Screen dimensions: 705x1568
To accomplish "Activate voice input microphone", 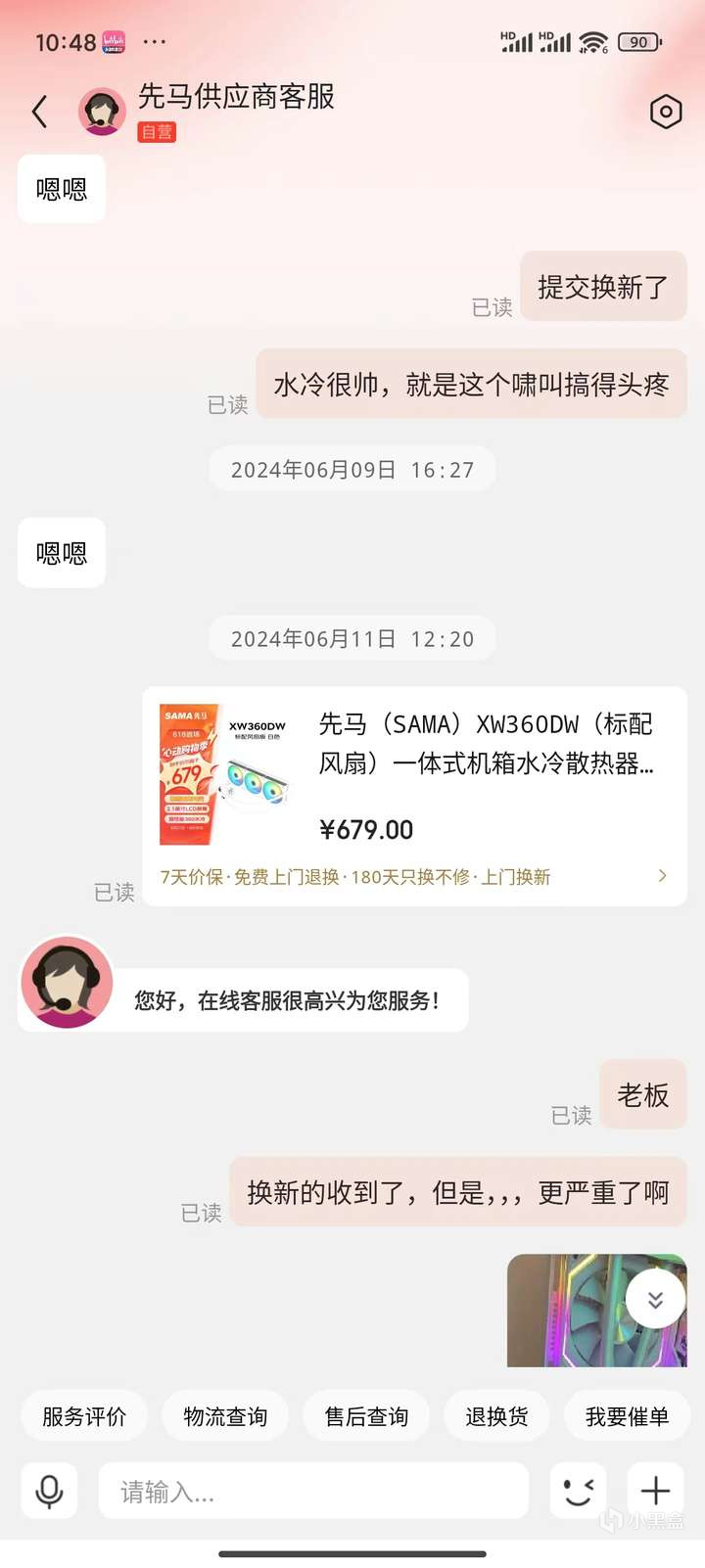I will [x=49, y=1491].
